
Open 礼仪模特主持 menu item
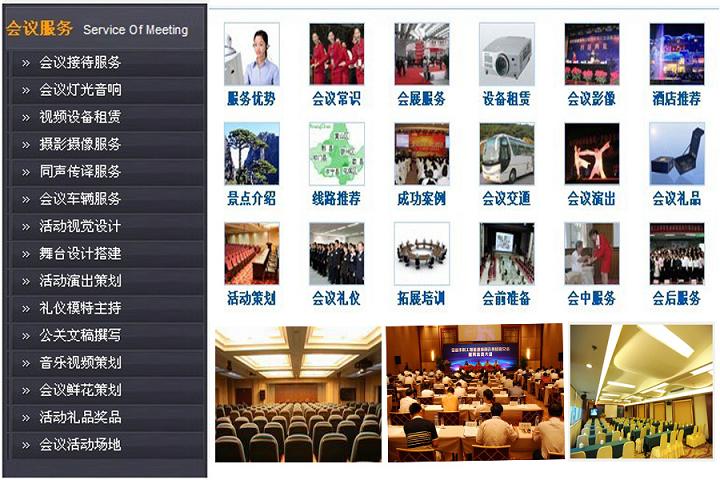pyautogui.click(x=94, y=308)
